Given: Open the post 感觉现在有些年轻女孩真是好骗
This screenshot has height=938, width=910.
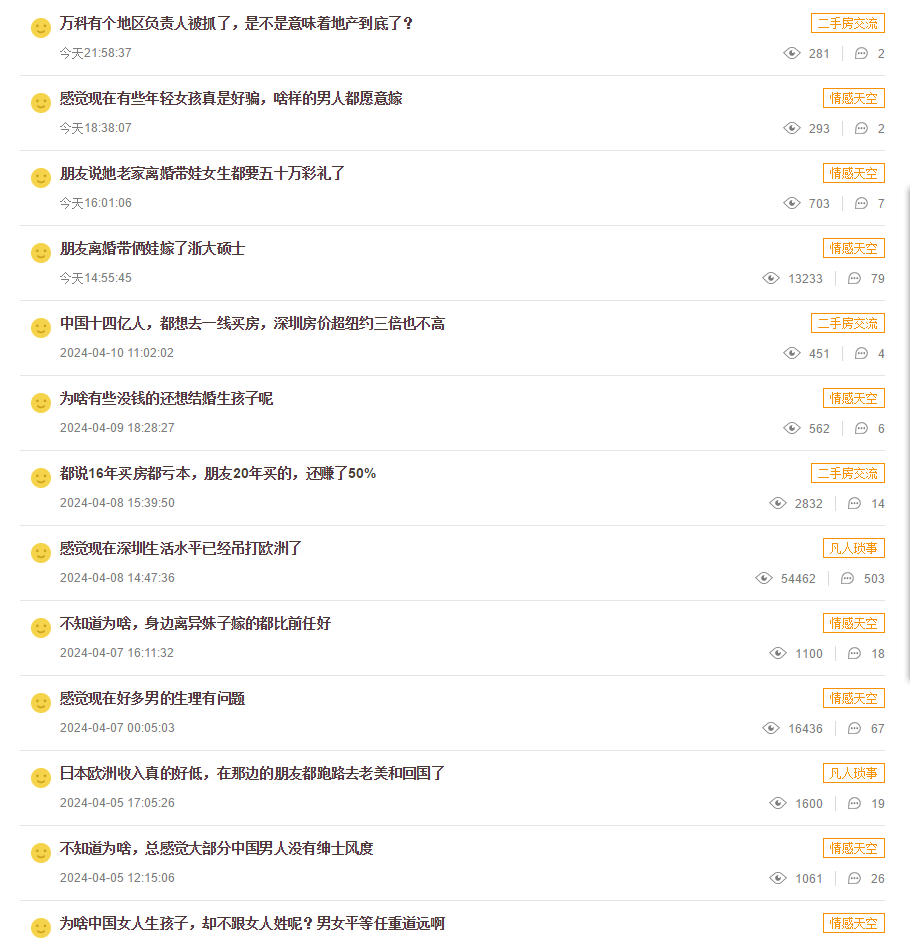Looking at the screenshot, I should pos(231,98).
